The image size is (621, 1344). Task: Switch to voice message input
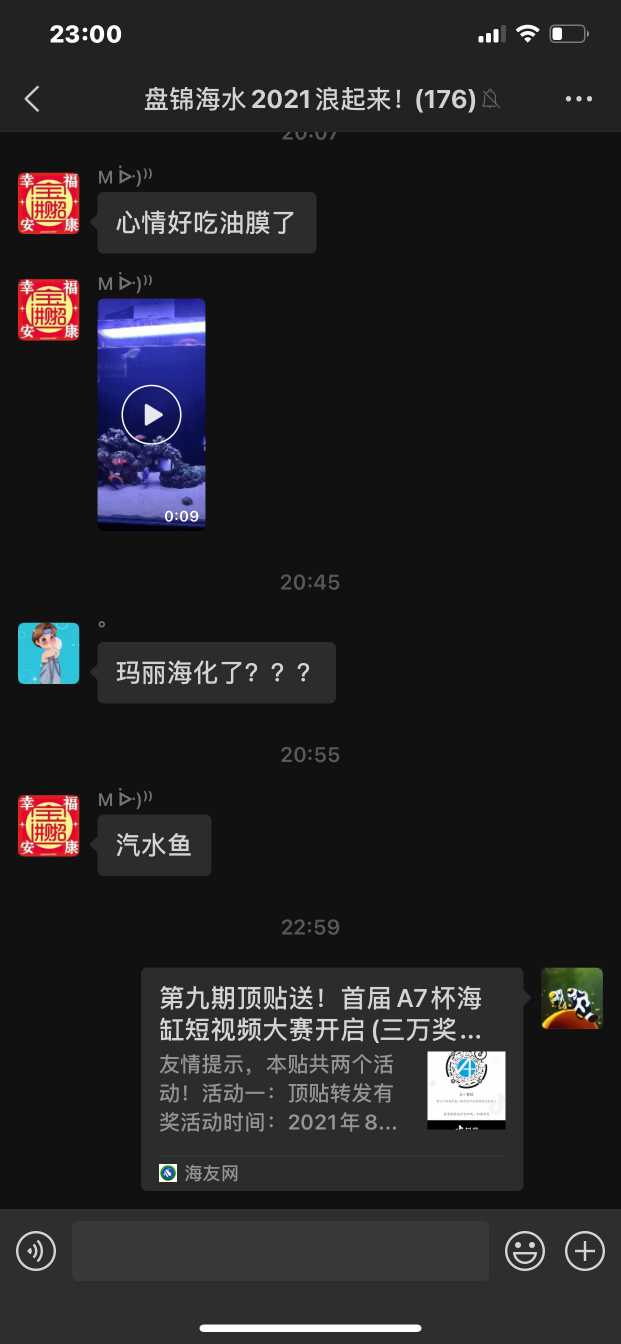(x=36, y=1251)
